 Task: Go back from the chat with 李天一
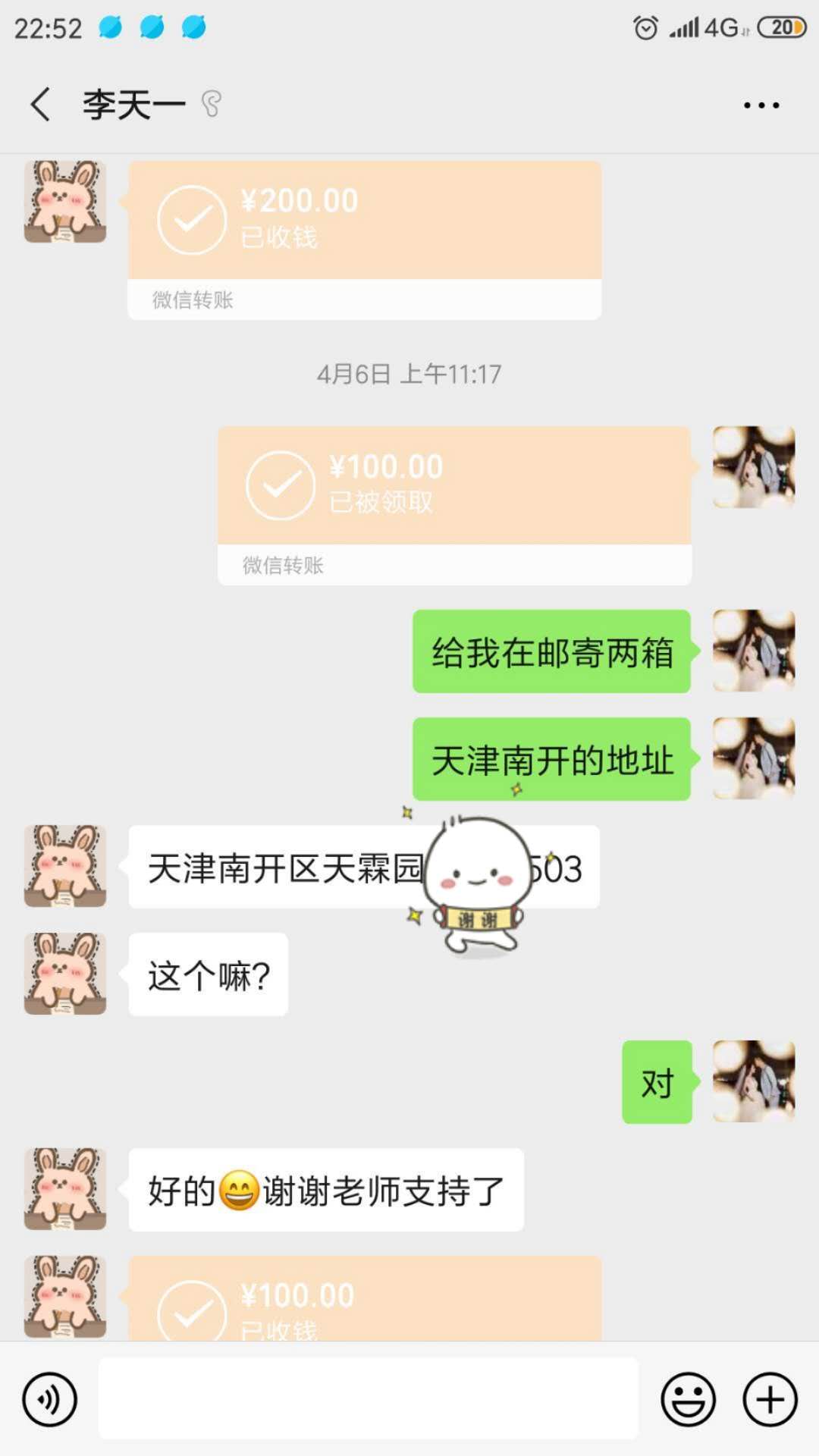41,105
